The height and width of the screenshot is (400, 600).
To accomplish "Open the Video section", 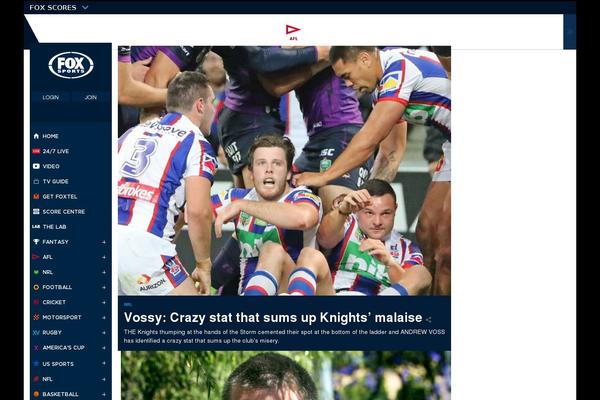I will tap(51, 166).
